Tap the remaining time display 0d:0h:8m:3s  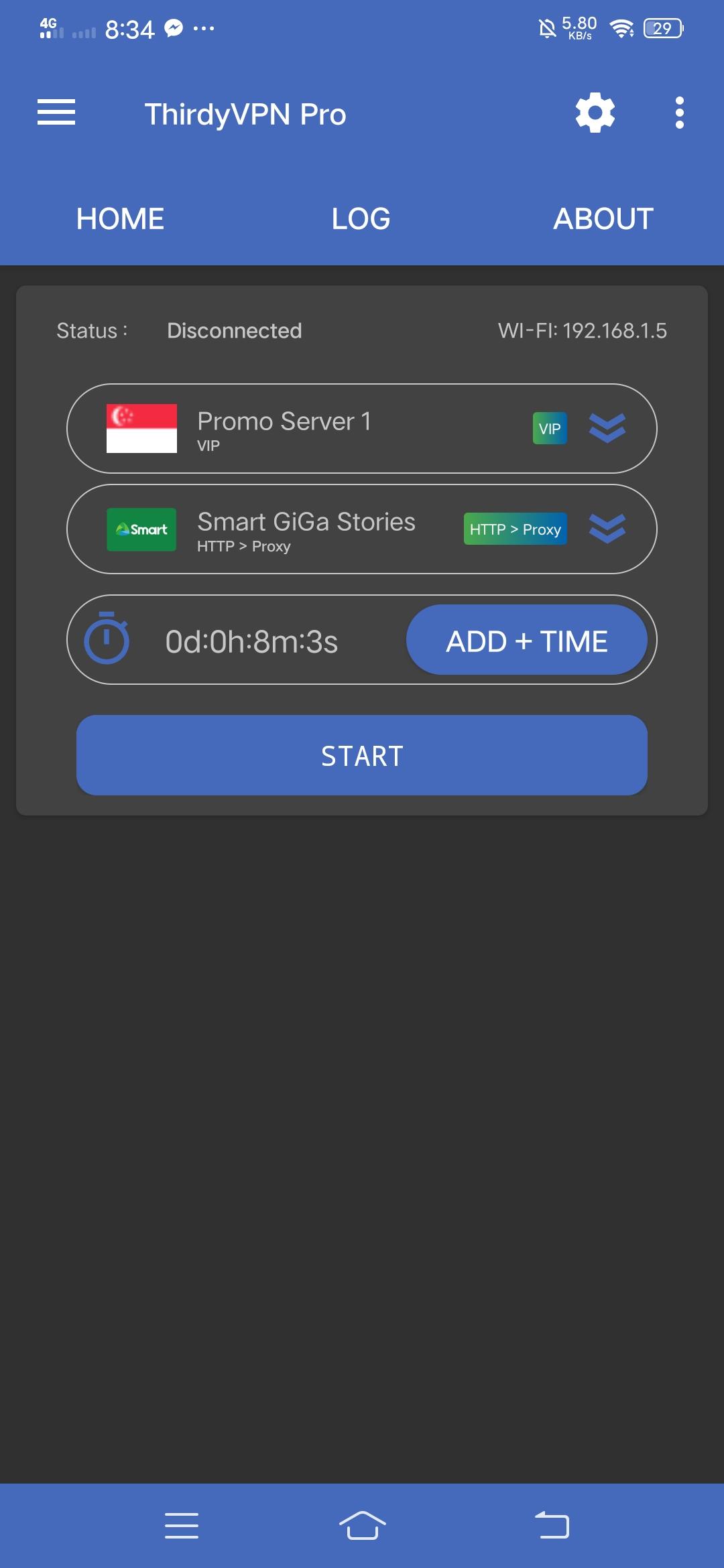point(251,642)
